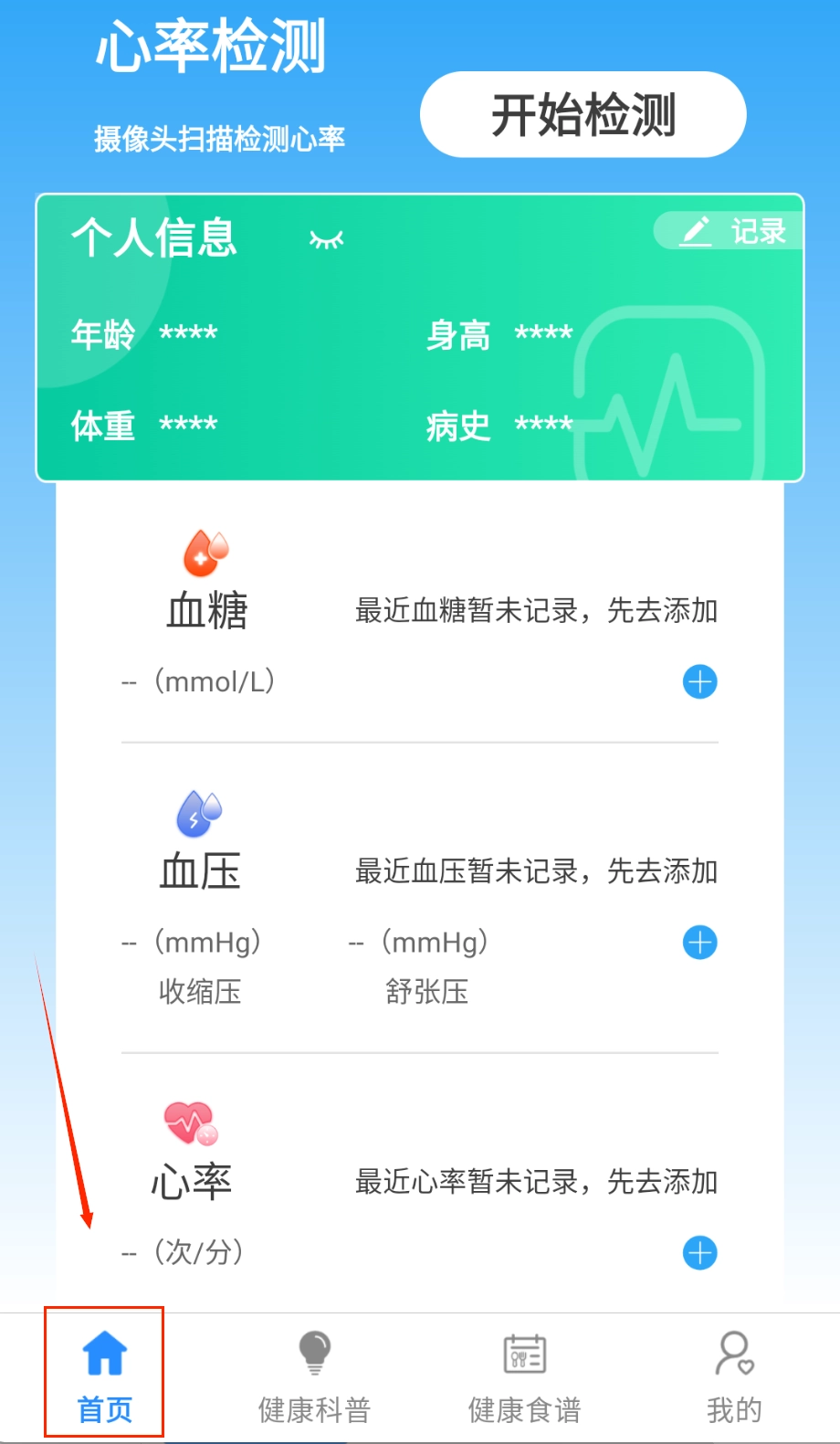840x1444 pixels.
Task: Add a 心率 record with the plus icon
Action: [699, 1252]
